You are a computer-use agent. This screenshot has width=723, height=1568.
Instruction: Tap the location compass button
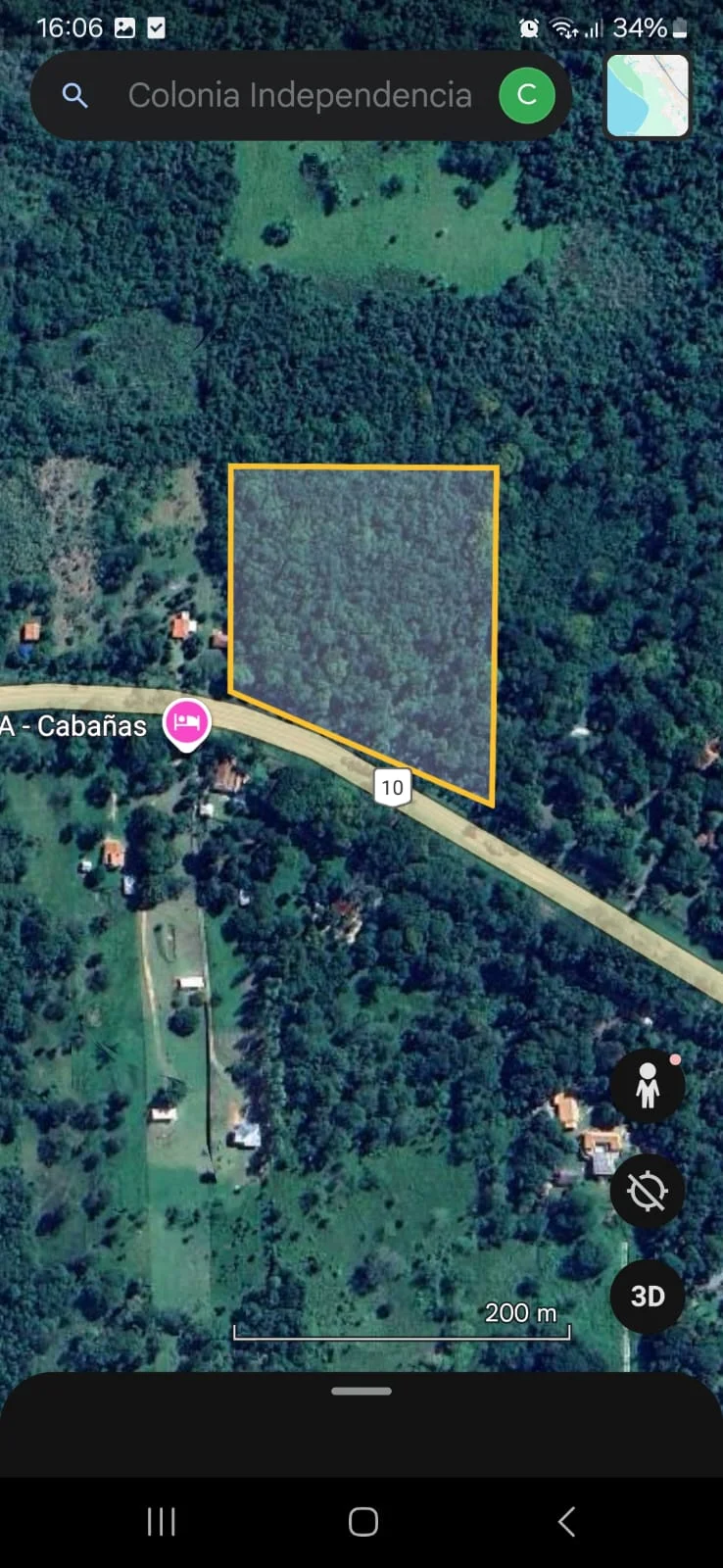(647, 1191)
